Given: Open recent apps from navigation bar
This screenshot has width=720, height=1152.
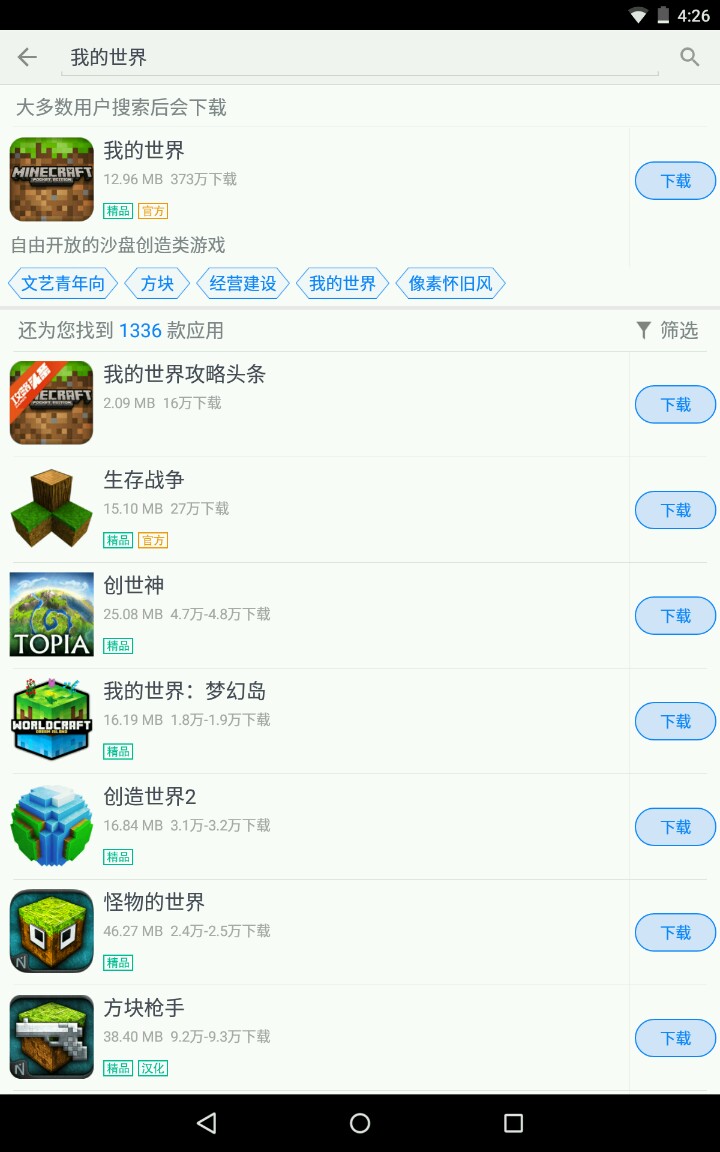Looking at the screenshot, I should 513,1123.
